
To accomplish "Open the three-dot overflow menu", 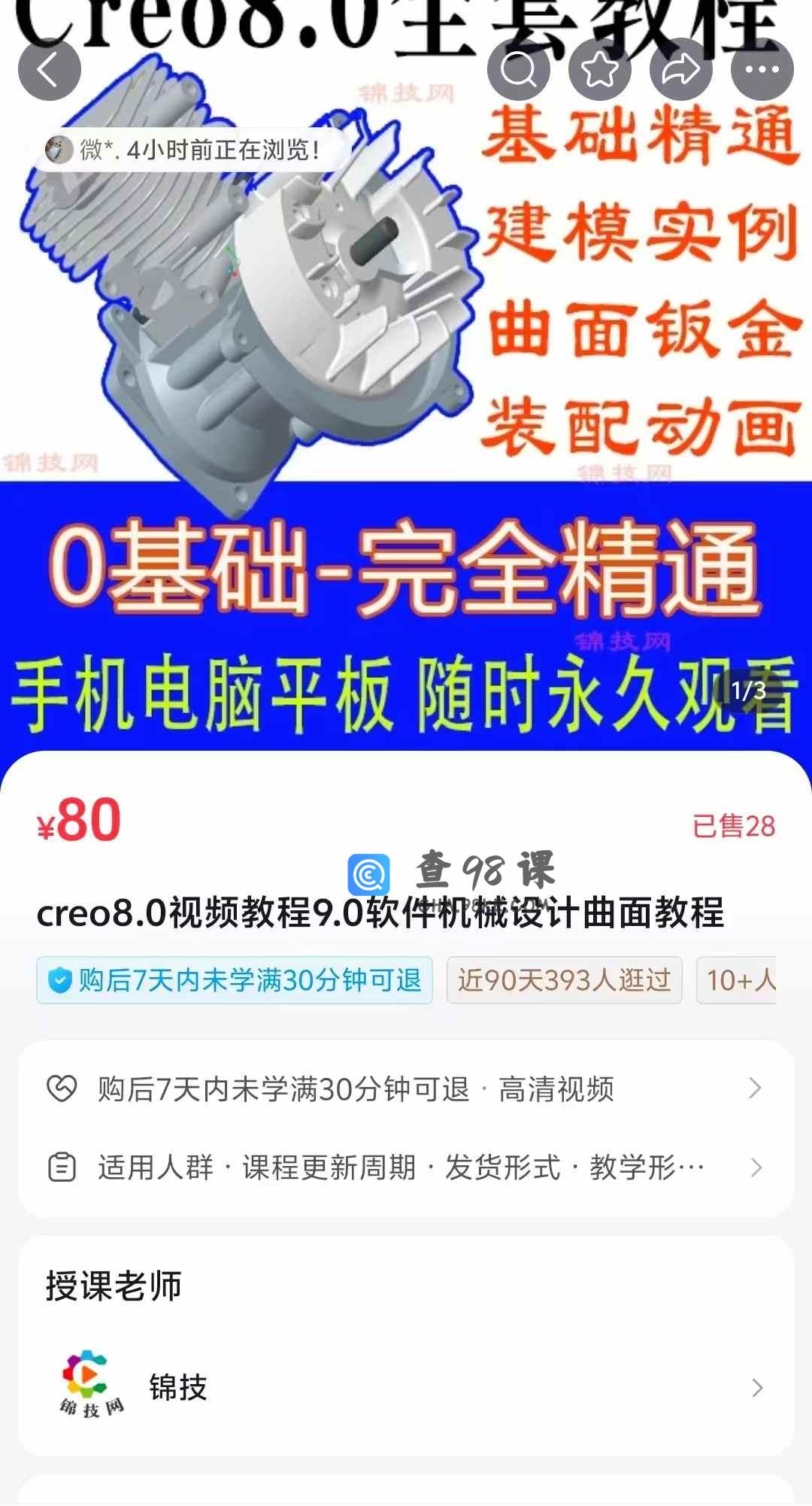I will pyautogui.click(x=762, y=69).
